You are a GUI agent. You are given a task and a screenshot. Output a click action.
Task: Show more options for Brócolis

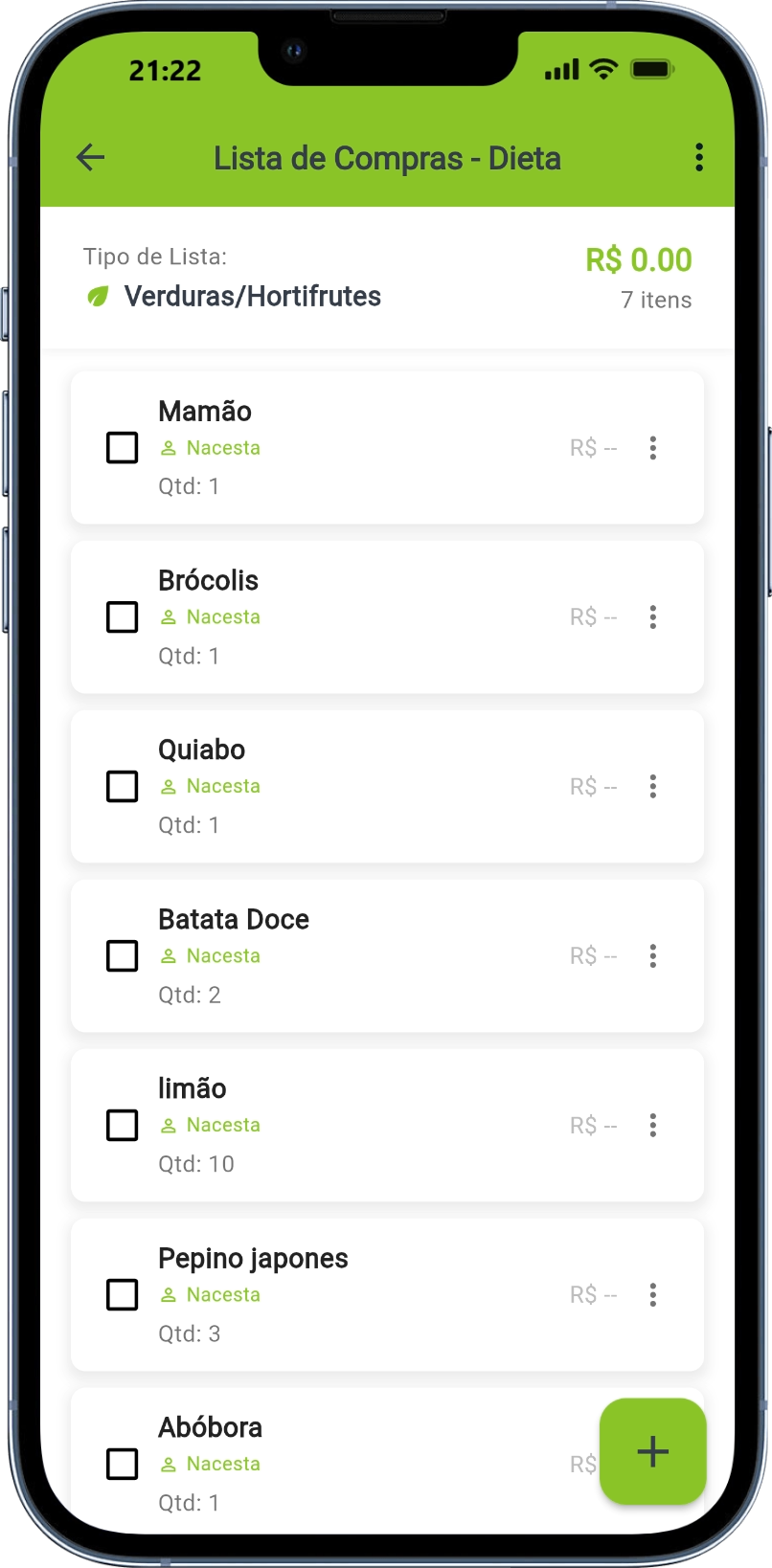coord(653,617)
